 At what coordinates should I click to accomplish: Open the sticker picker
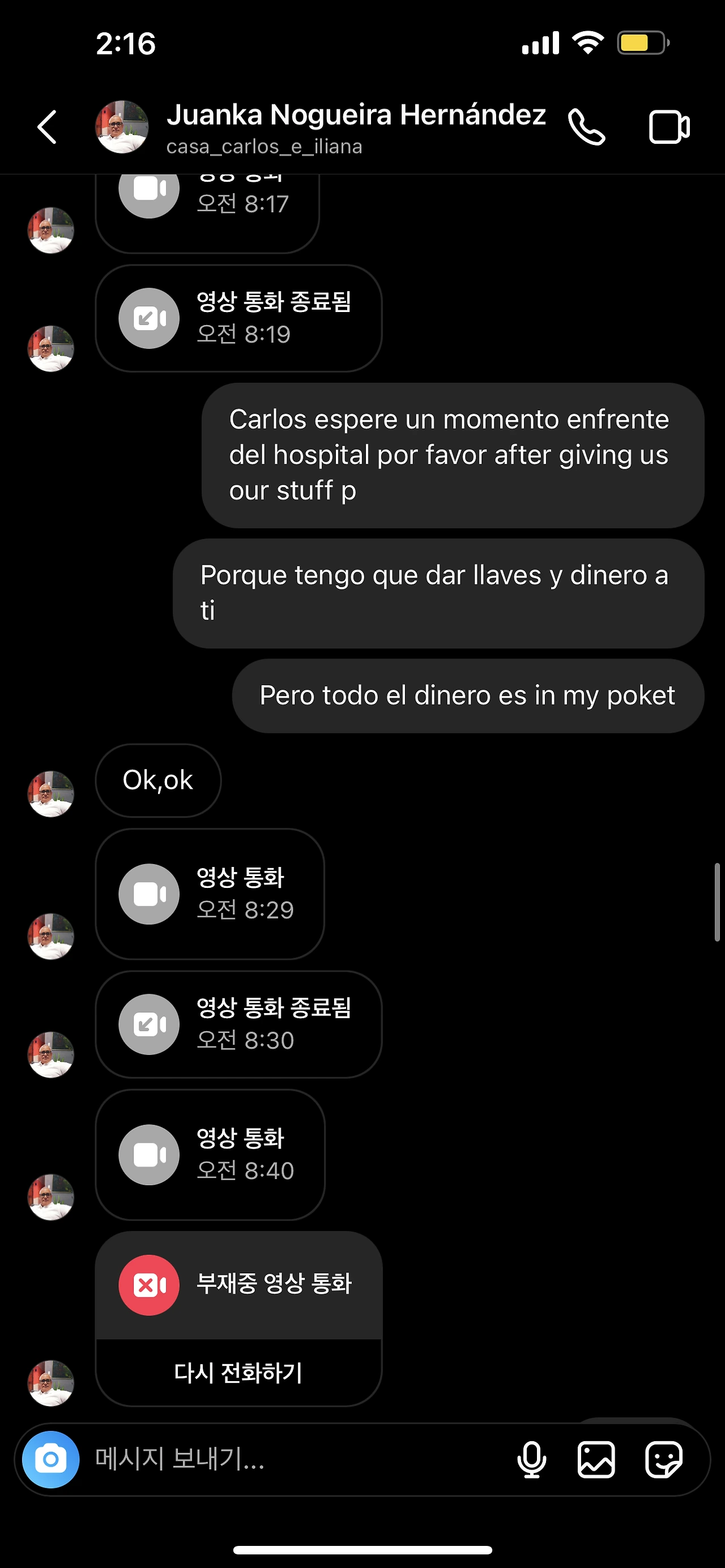[663, 1459]
